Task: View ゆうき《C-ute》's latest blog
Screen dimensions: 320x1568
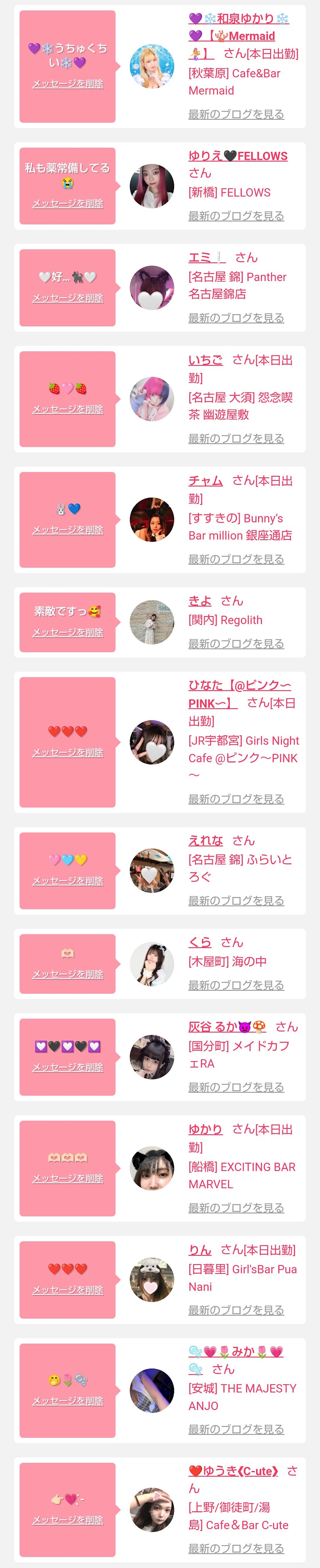Action: [x=236, y=1549]
